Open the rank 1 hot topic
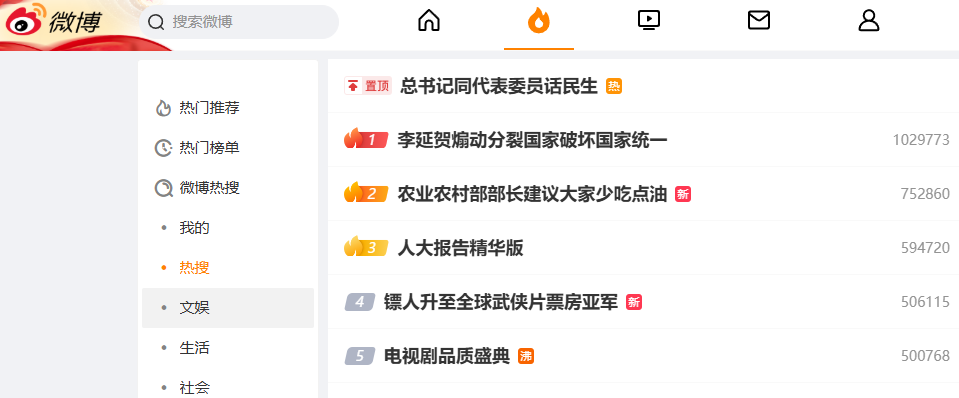959x398 pixels. click(x=532, y=141)
